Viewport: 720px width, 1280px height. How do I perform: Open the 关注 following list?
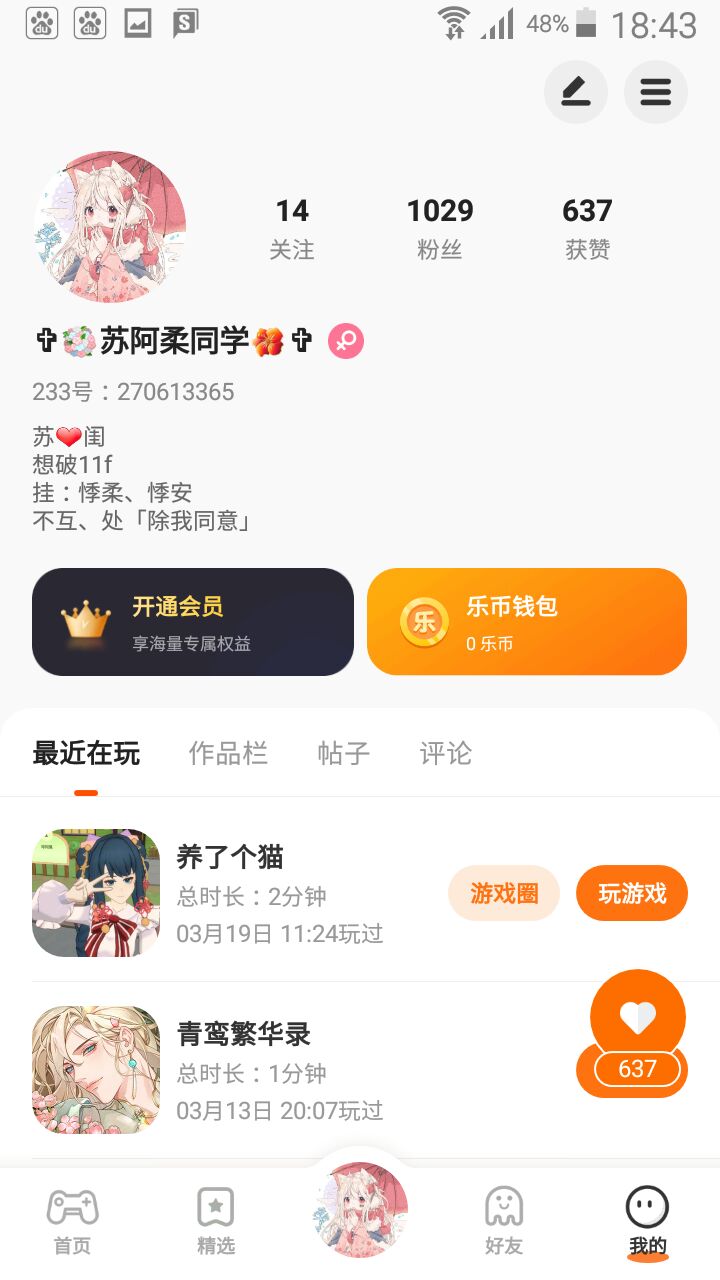click(x=292, y=228)
